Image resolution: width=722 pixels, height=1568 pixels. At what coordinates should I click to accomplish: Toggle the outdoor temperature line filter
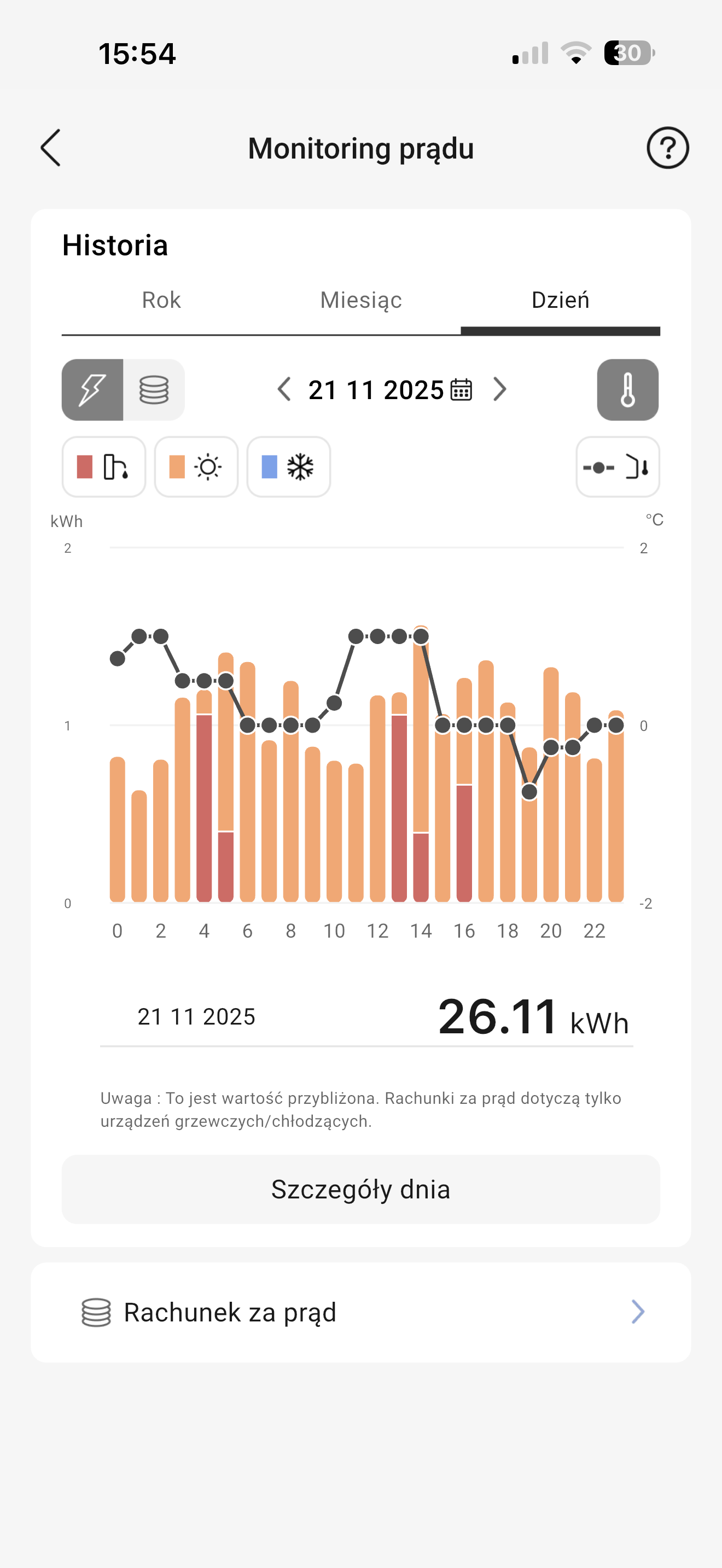pos(618,467)
